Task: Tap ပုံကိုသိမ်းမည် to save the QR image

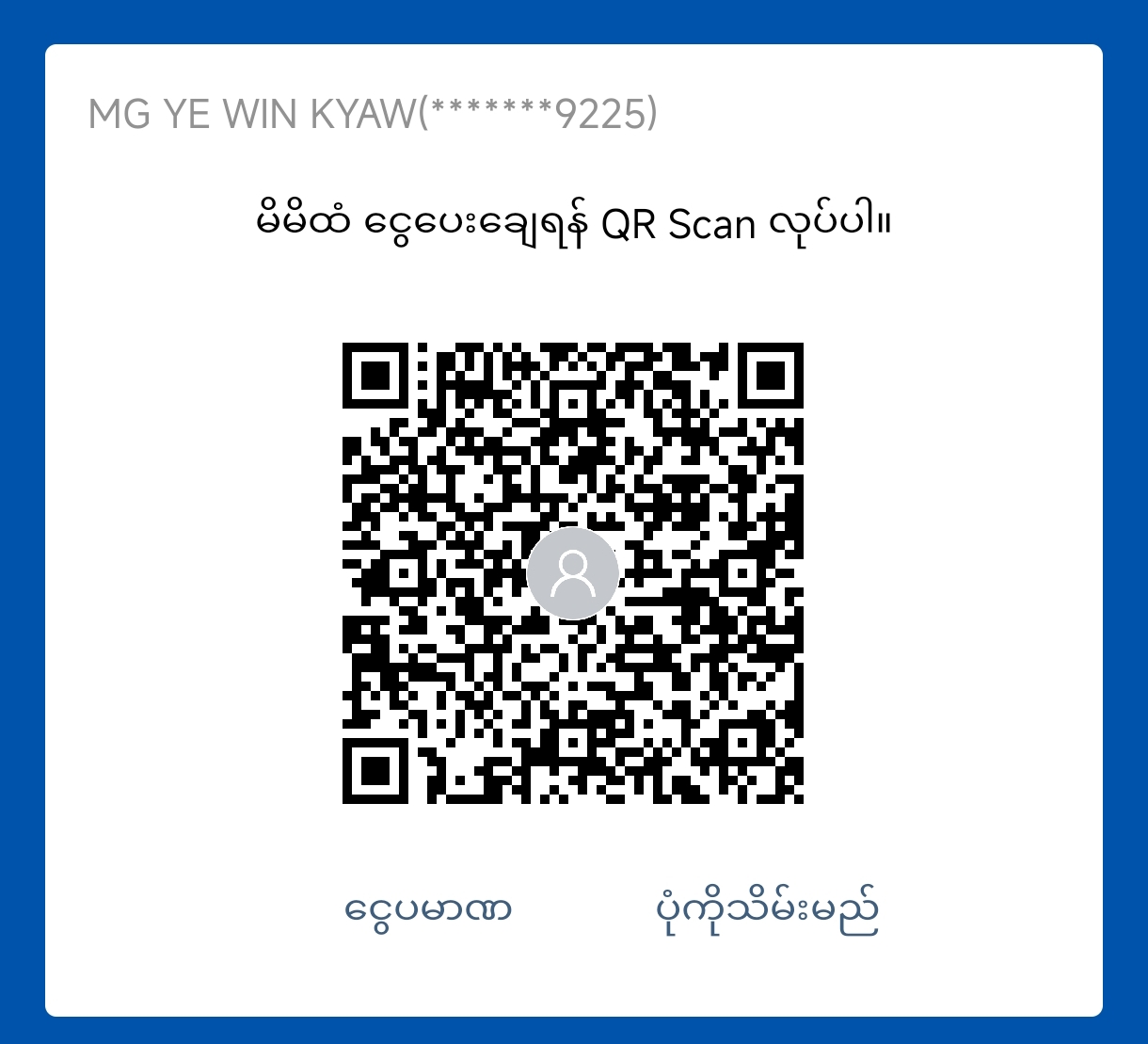Action: coord(767,909)
